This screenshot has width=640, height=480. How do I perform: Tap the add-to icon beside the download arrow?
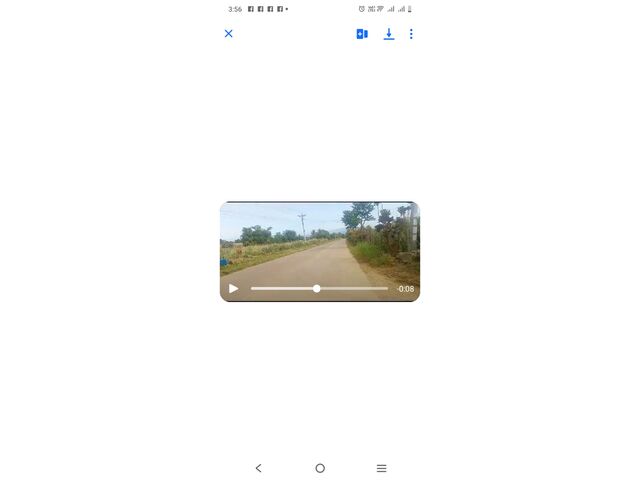[362, 34]
